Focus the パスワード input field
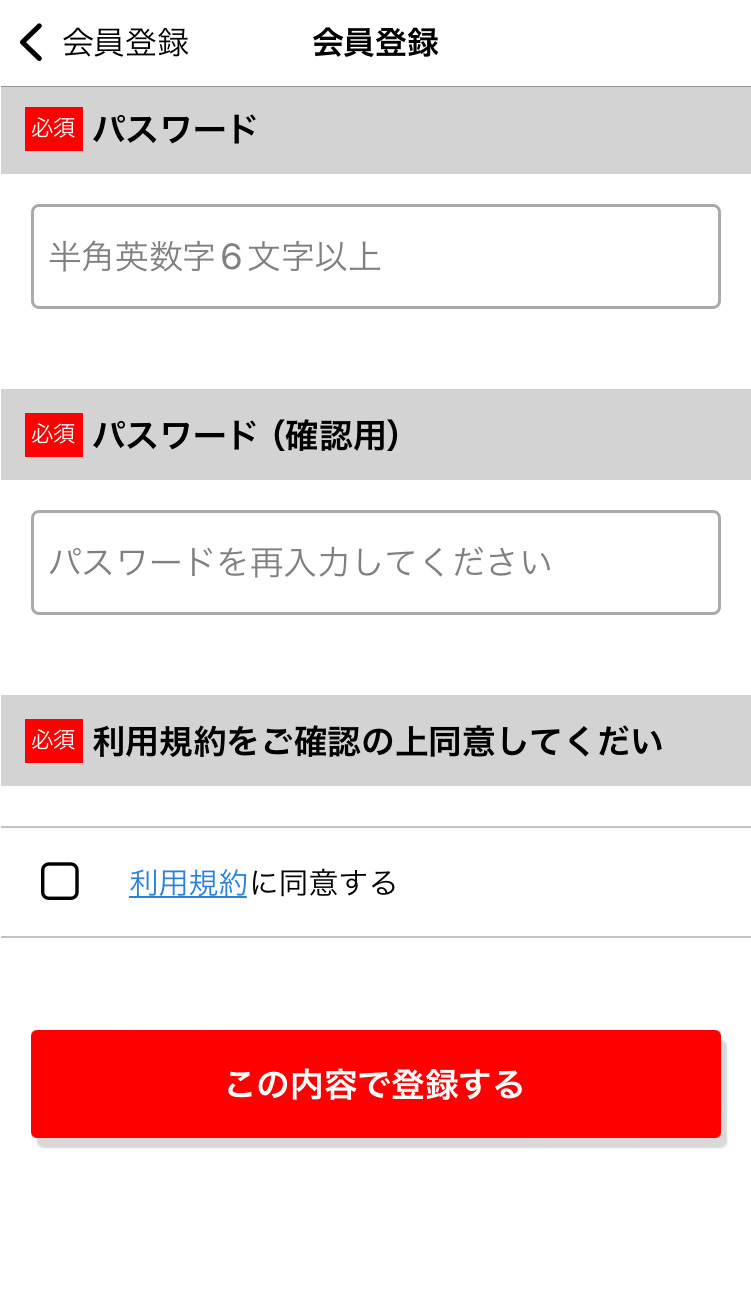Viewport: 751px width, 1292px height. click(375, 257)
